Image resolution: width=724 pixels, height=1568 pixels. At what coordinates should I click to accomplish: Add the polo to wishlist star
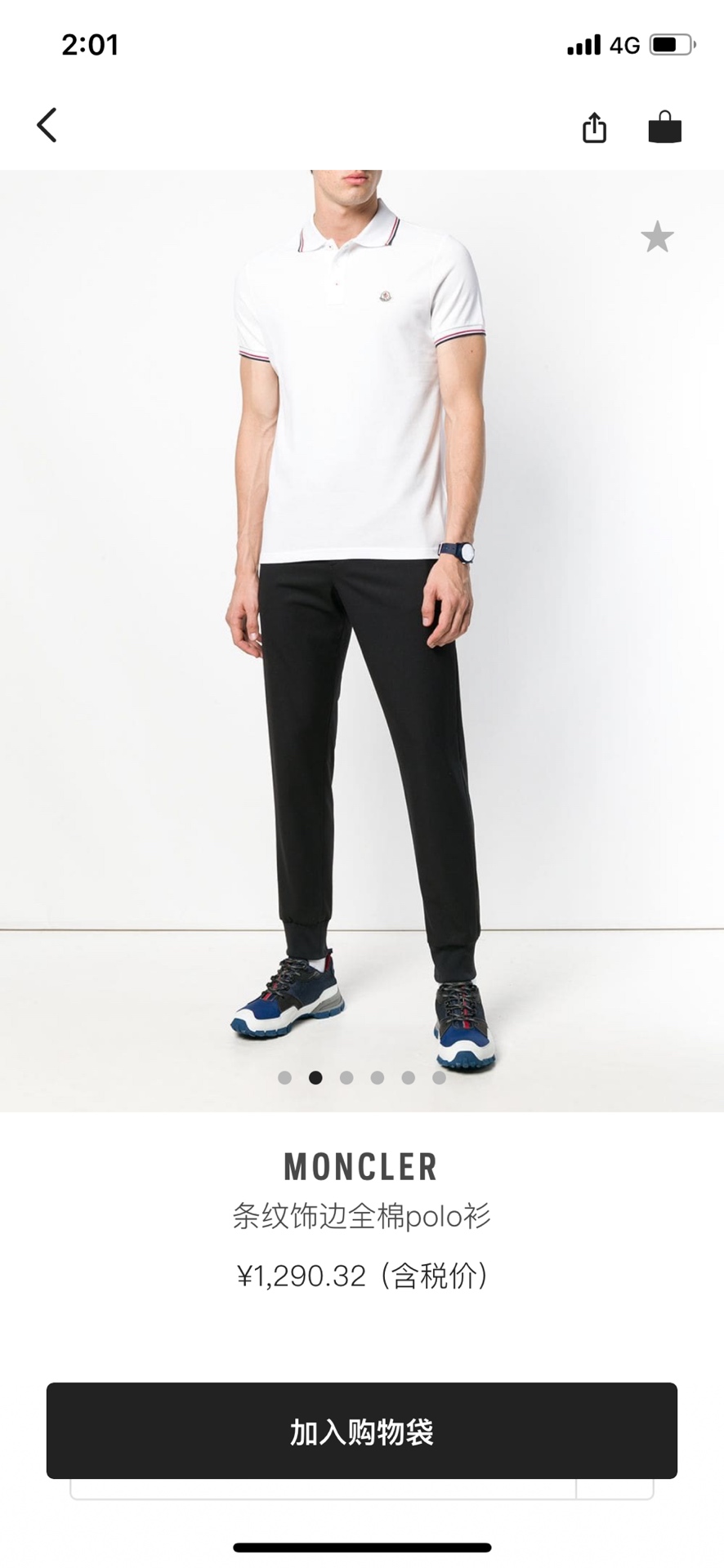point(657,238)
